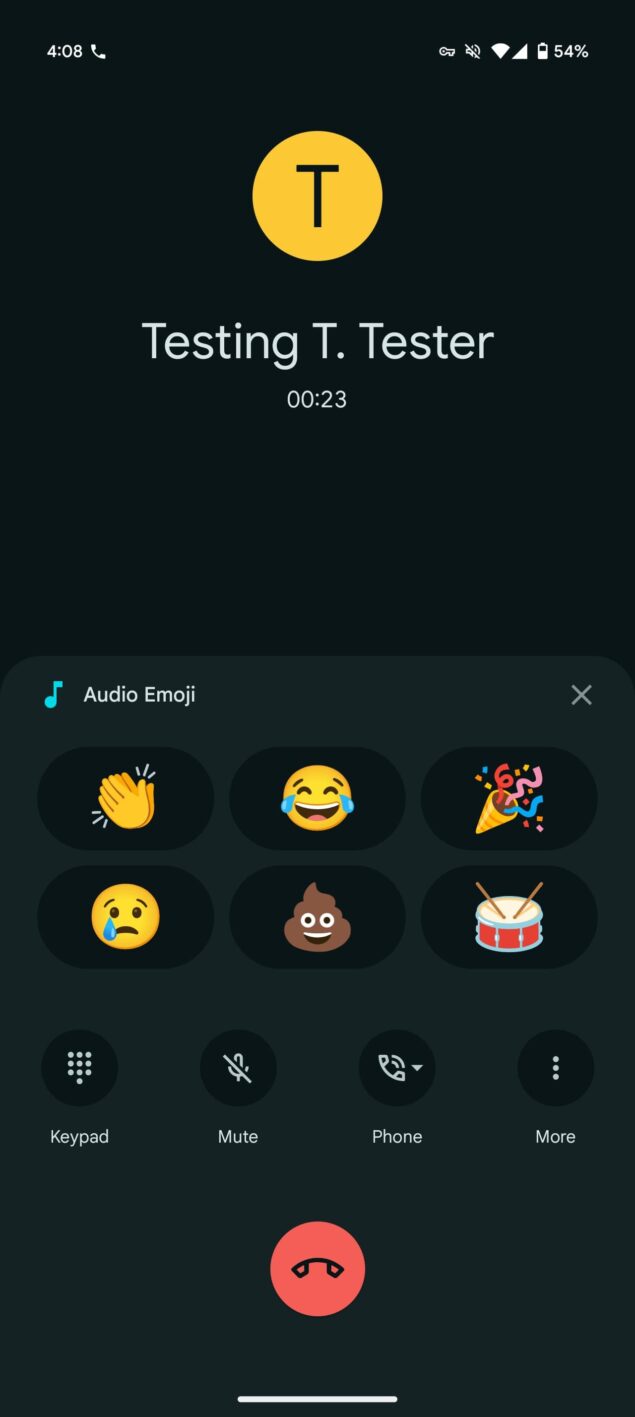Viewport: 635px width, 1417px height.
Task: Mute the microphone
Action: [x=238, y=1068]
